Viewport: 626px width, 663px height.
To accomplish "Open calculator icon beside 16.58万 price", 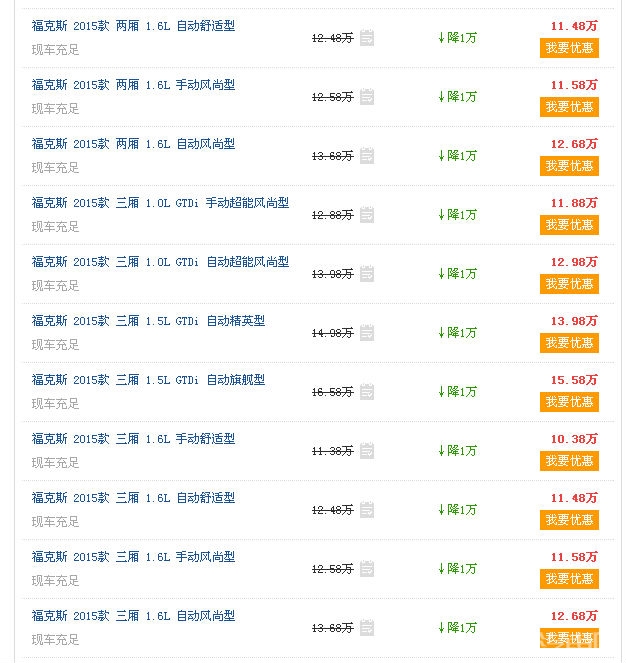I will tap(367, 392).
